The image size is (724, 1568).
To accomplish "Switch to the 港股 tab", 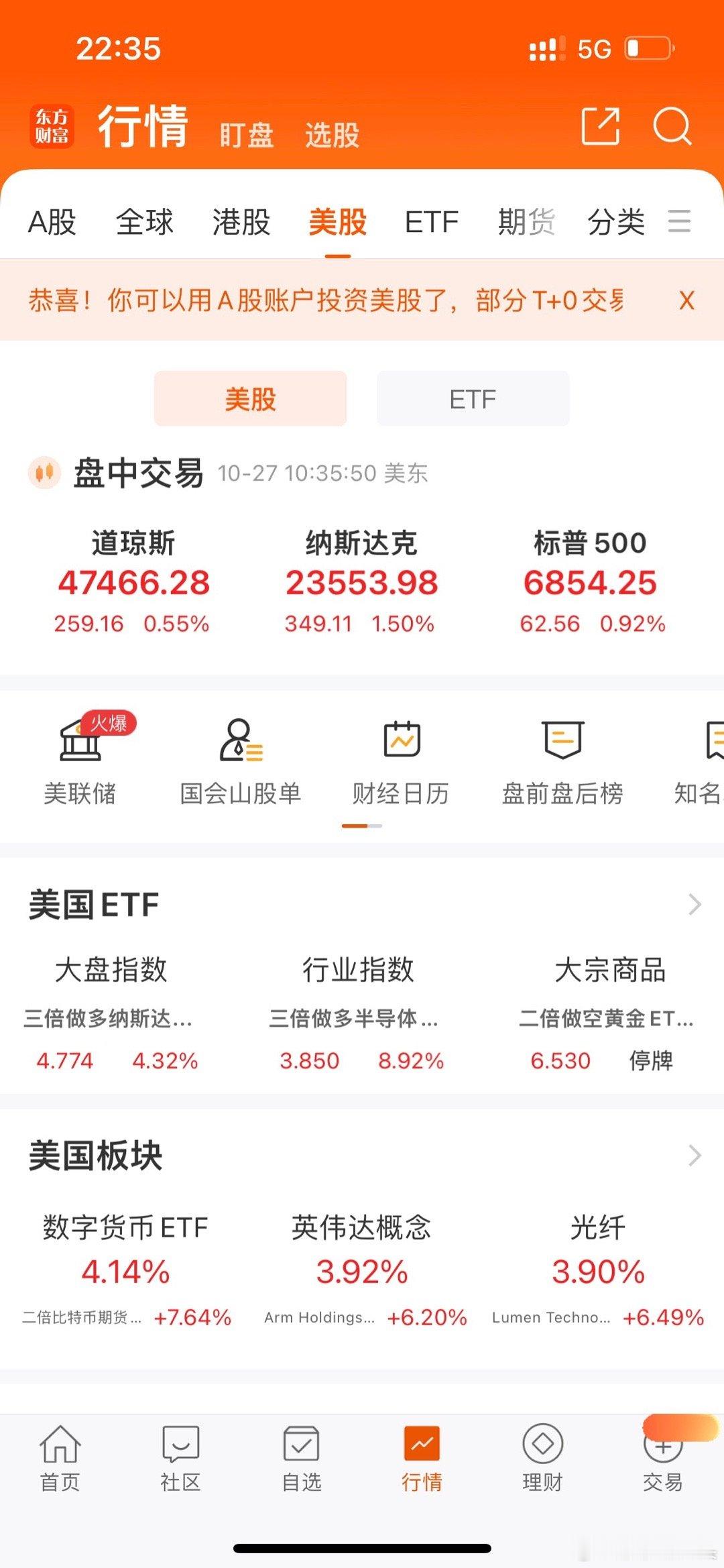I will [241, 222].
